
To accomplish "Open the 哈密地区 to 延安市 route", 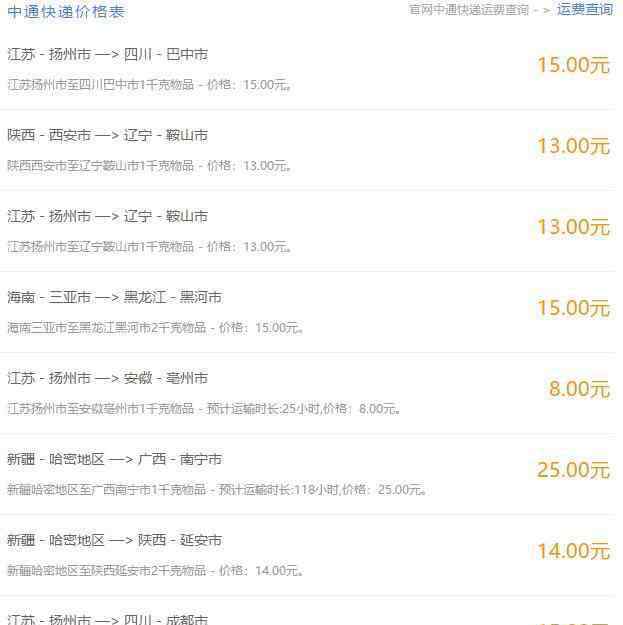I will pyautogui.click(x=115, y=541).
